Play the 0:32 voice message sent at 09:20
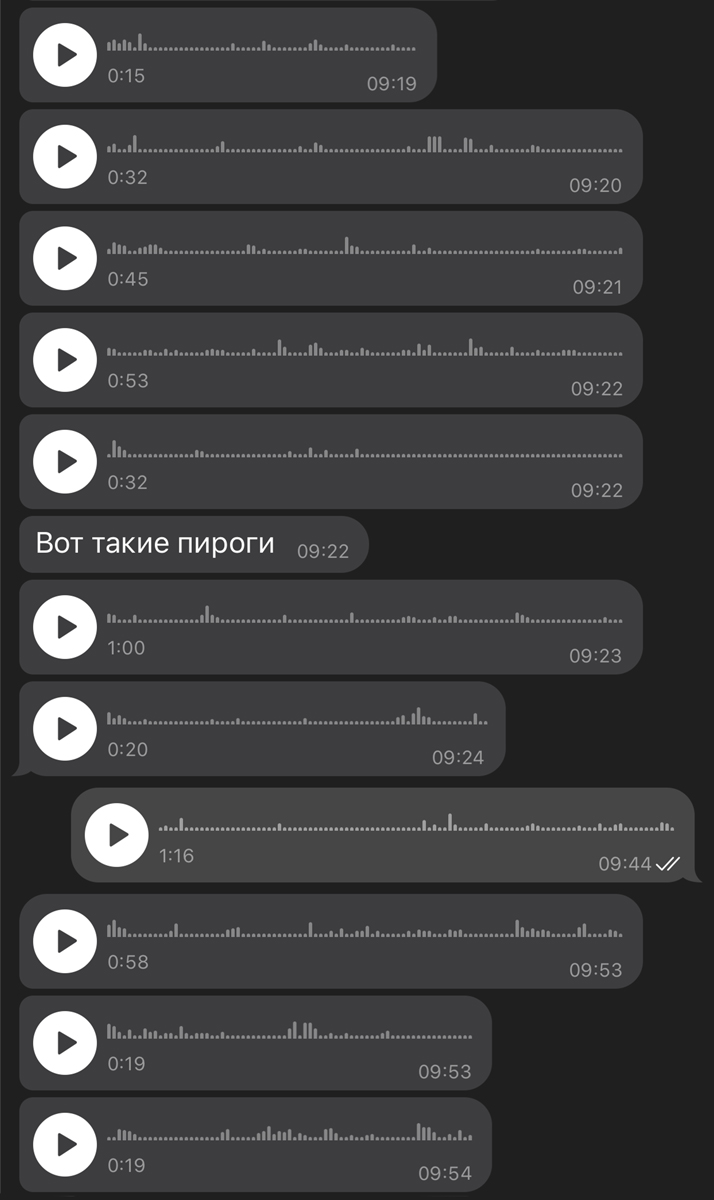Viewport: 714px width, 1200px height. click(65, 157)
